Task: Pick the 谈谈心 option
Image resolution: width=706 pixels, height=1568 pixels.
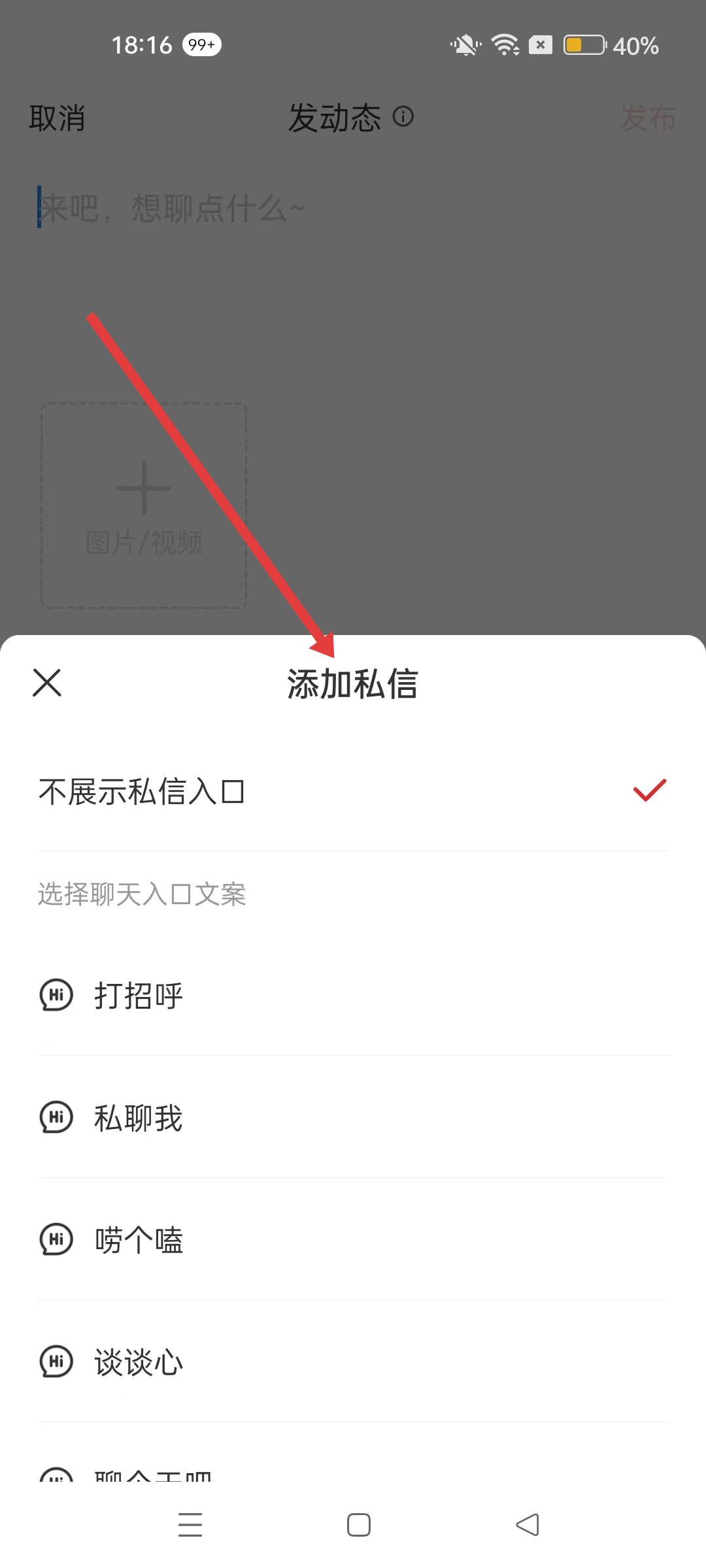Action: tap(353, 1362)
